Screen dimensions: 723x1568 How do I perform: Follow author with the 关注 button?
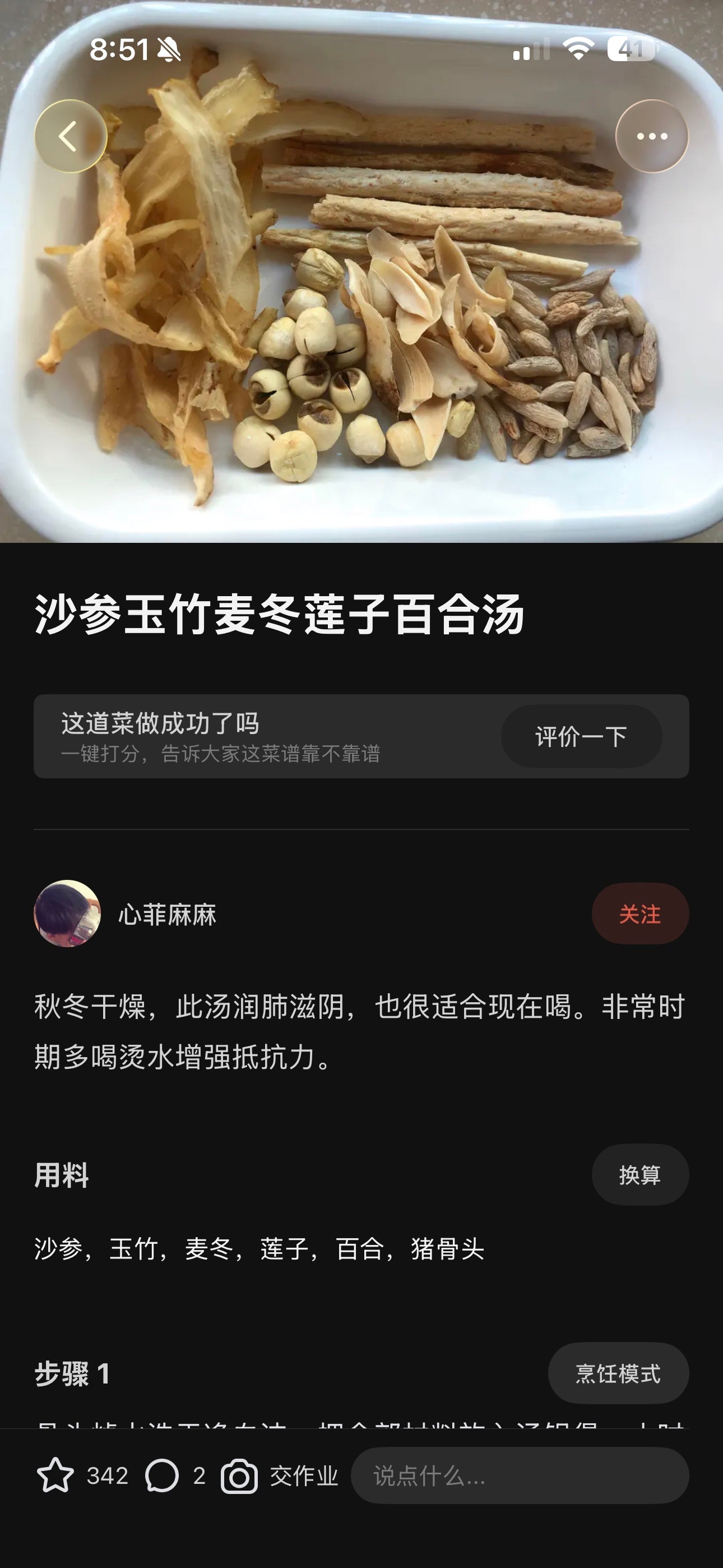639,914
